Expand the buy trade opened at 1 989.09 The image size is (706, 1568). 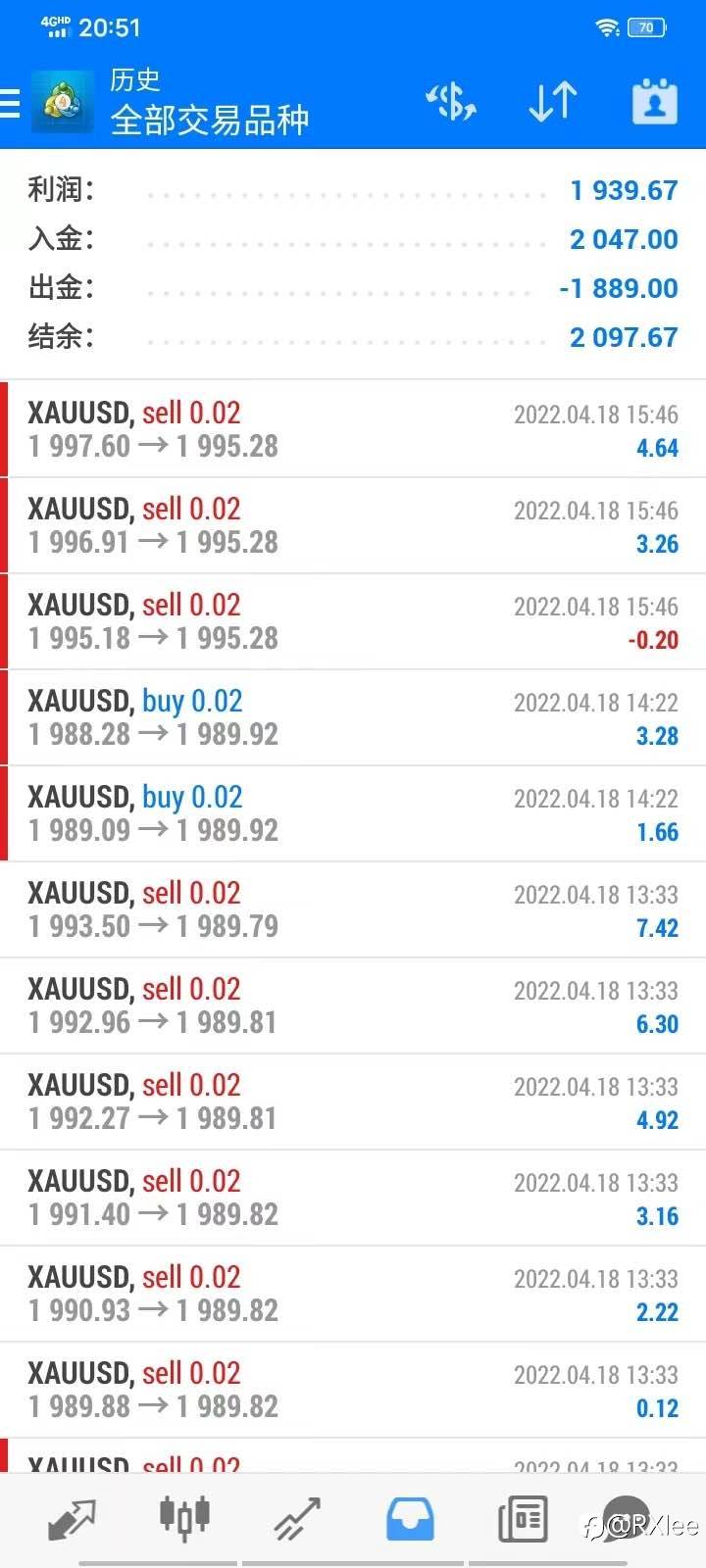(353, 813)
